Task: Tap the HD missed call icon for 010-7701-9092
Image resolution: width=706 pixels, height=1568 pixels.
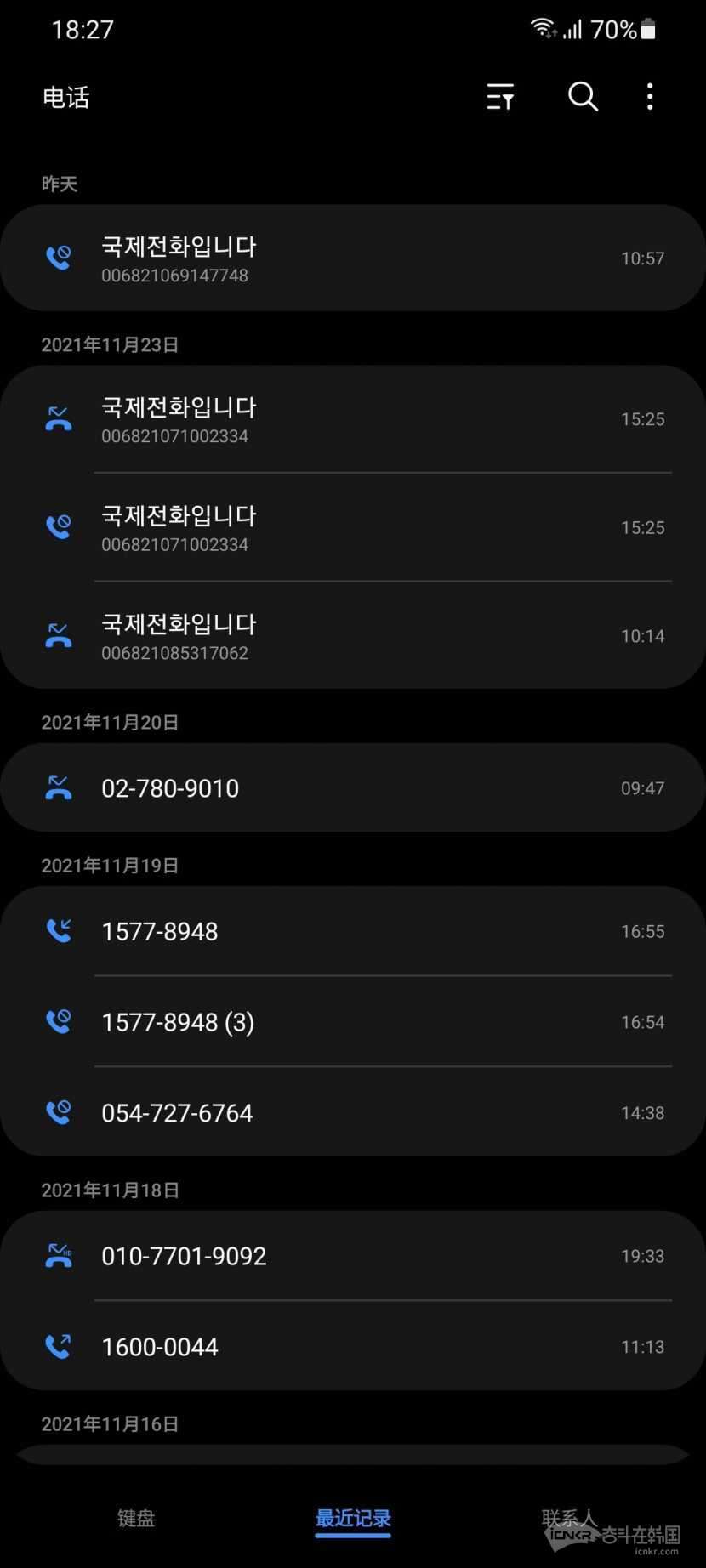Action: (x=58, y=1255)
